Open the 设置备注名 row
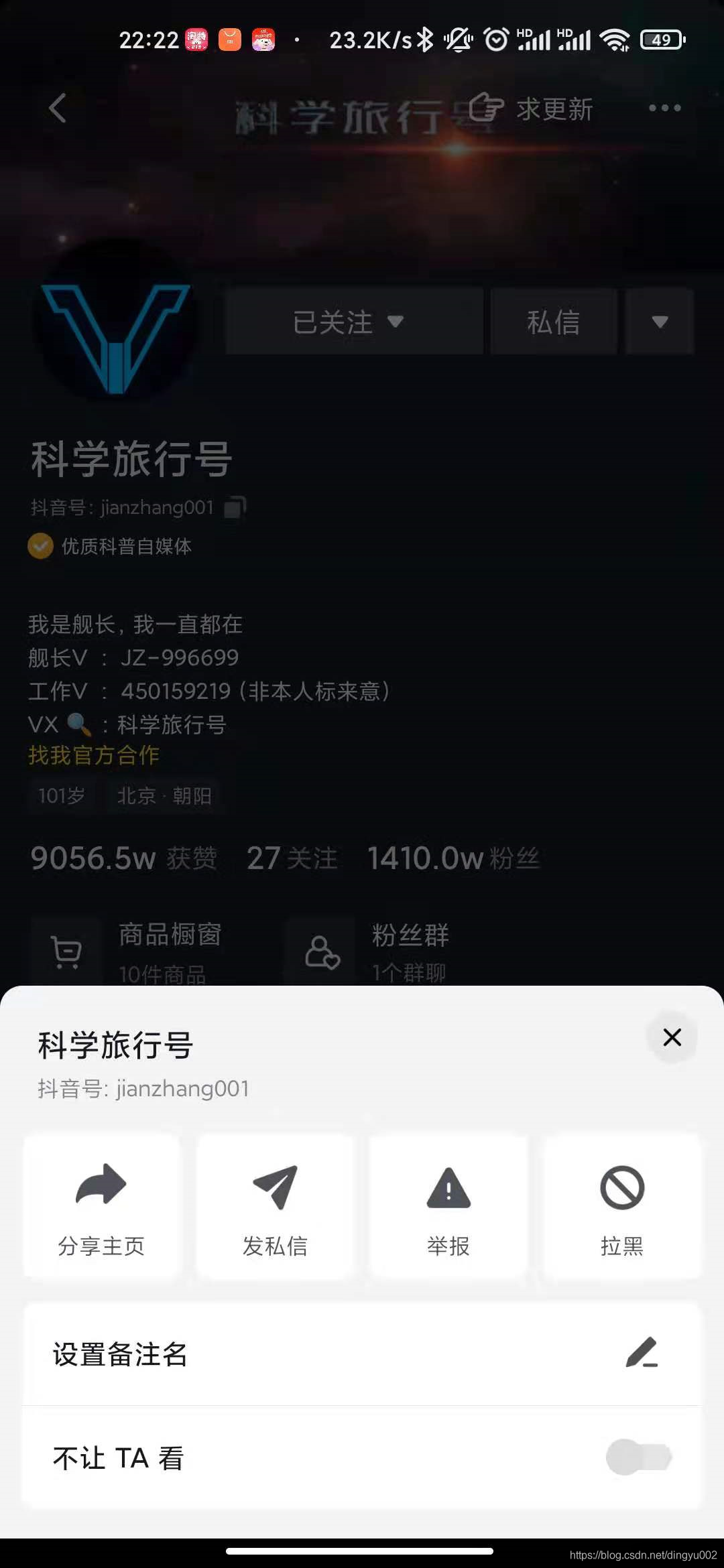 click(x=362, y=1354)
